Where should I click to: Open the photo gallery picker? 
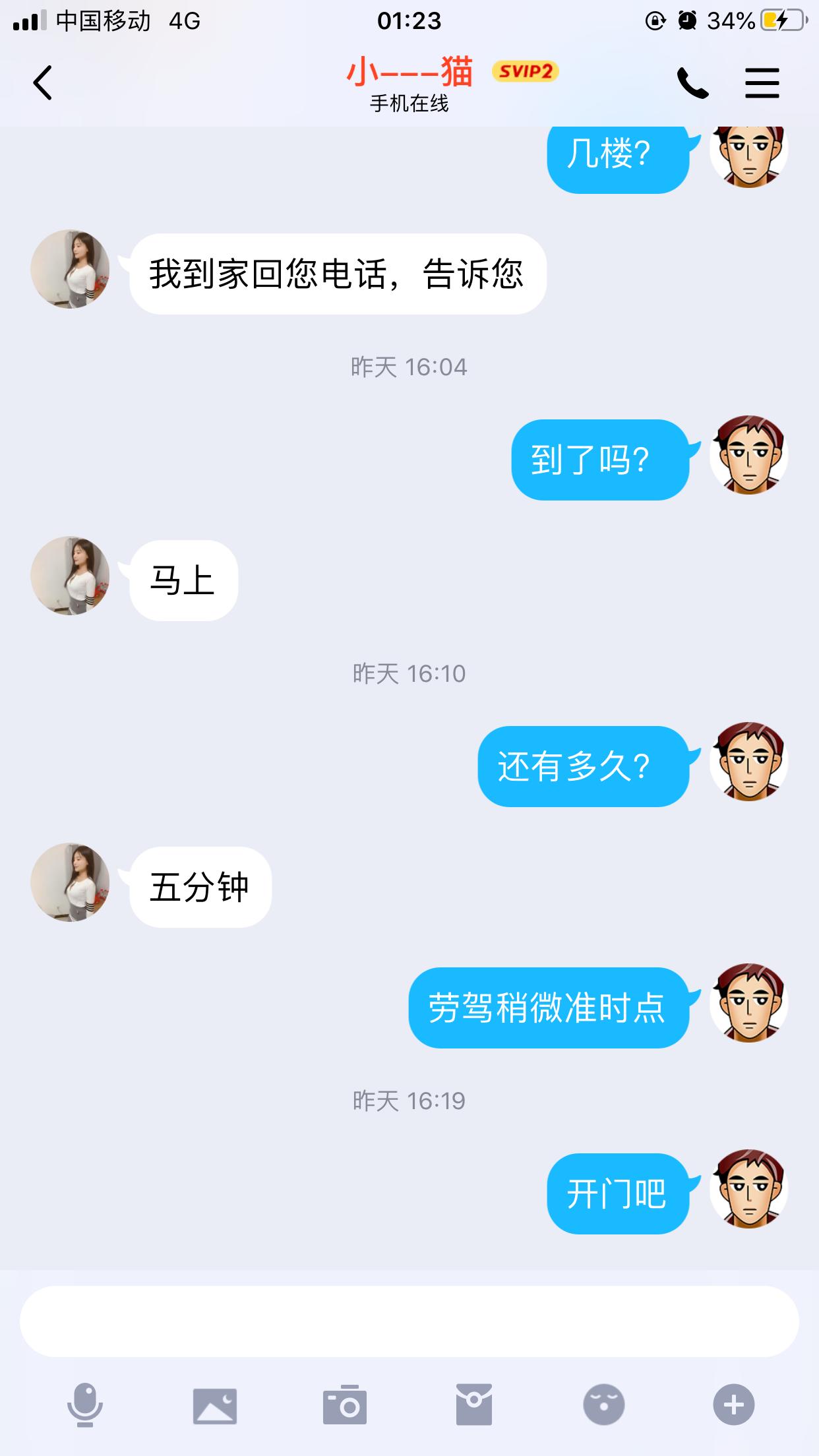click(x=214, y=1405)
